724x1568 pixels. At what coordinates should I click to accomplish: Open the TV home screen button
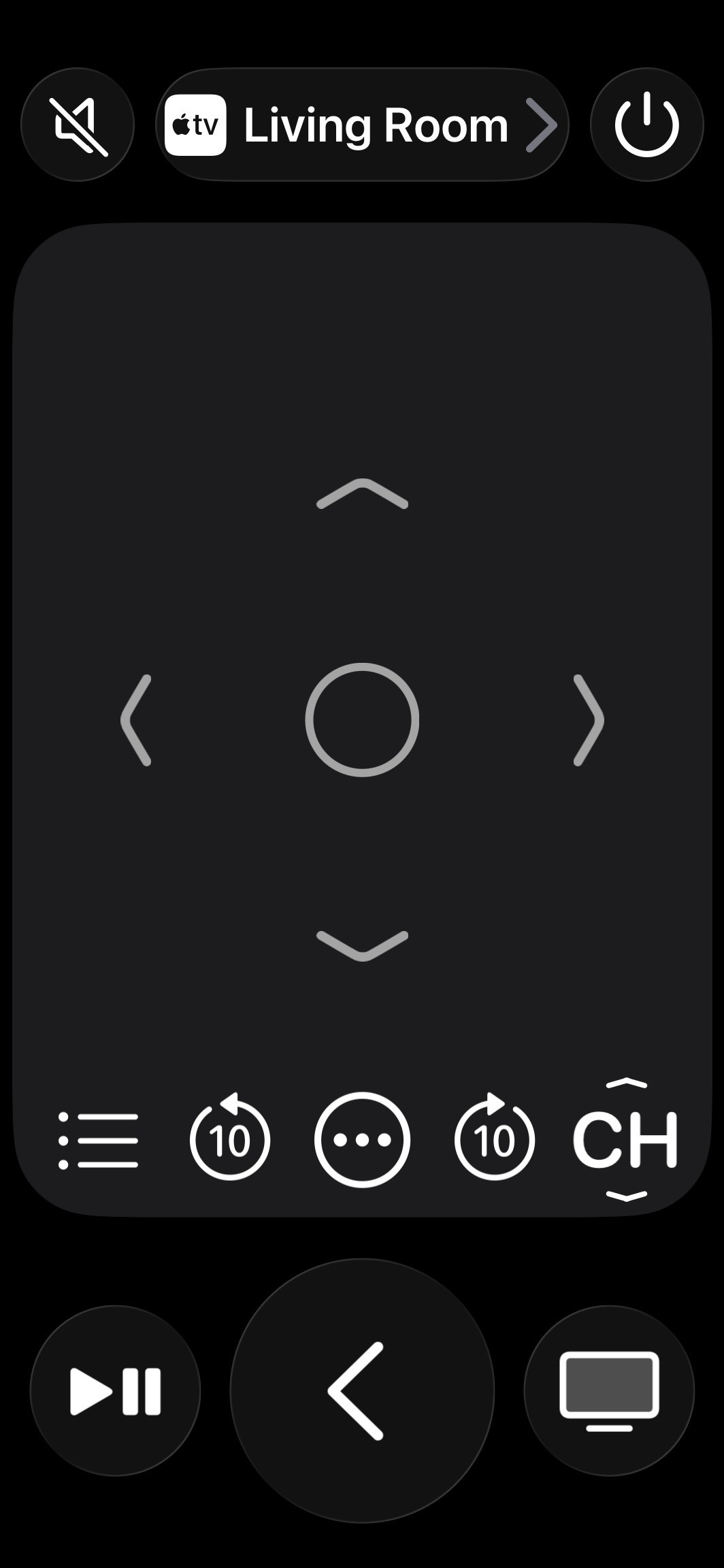point(609,1391)
